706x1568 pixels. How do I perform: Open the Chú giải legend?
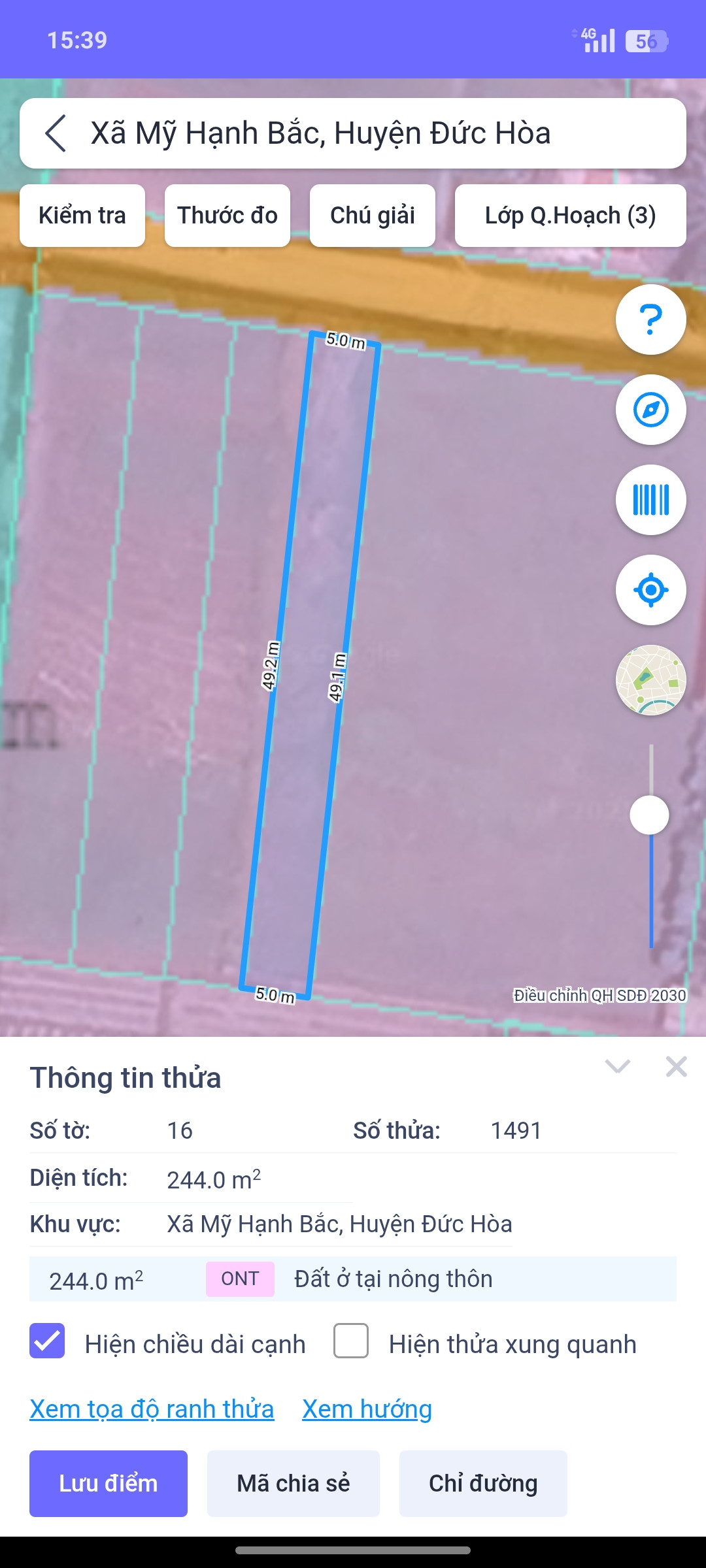coord(373,216)
